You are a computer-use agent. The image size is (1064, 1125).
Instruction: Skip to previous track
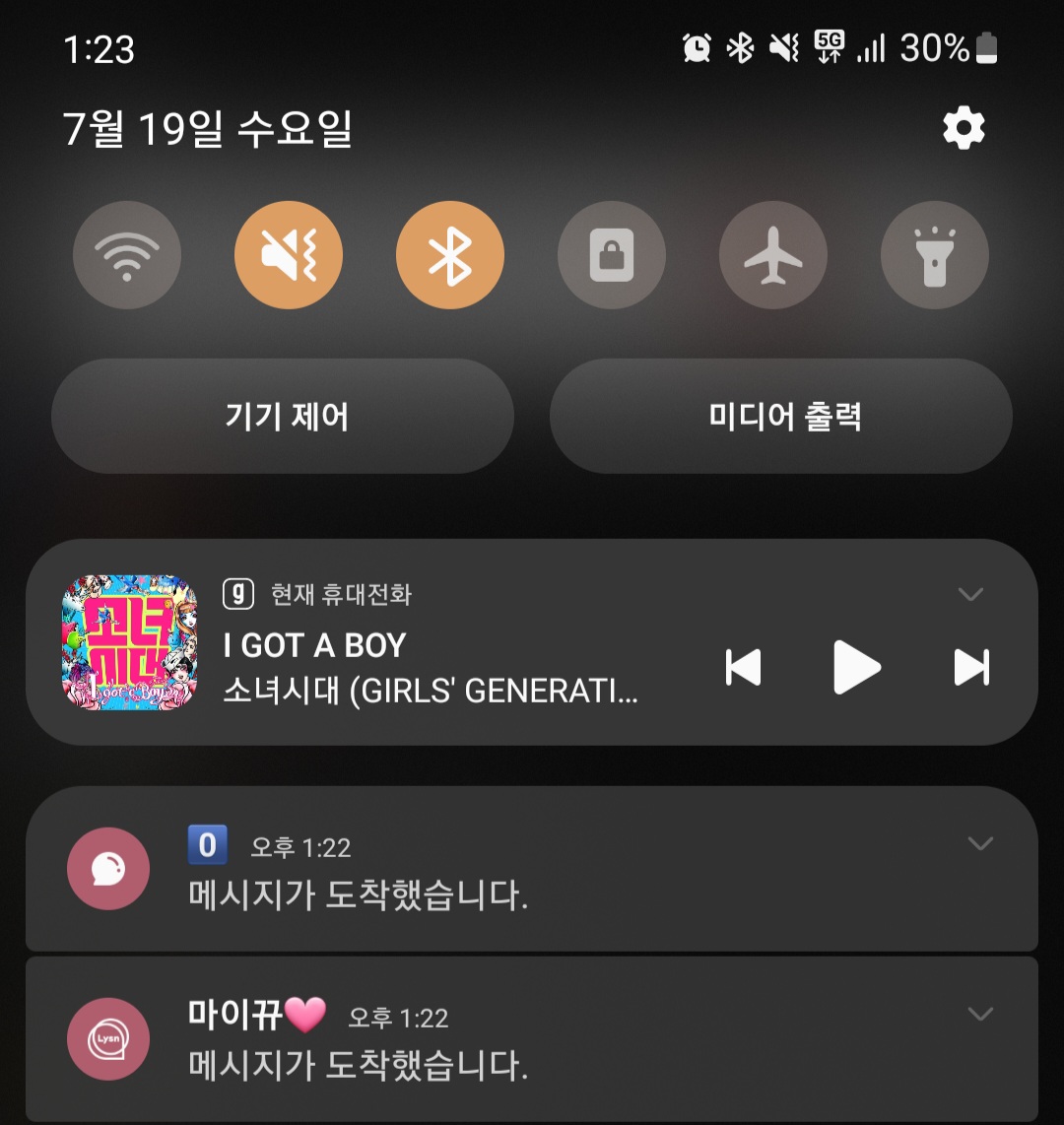(x=743, y=668)
